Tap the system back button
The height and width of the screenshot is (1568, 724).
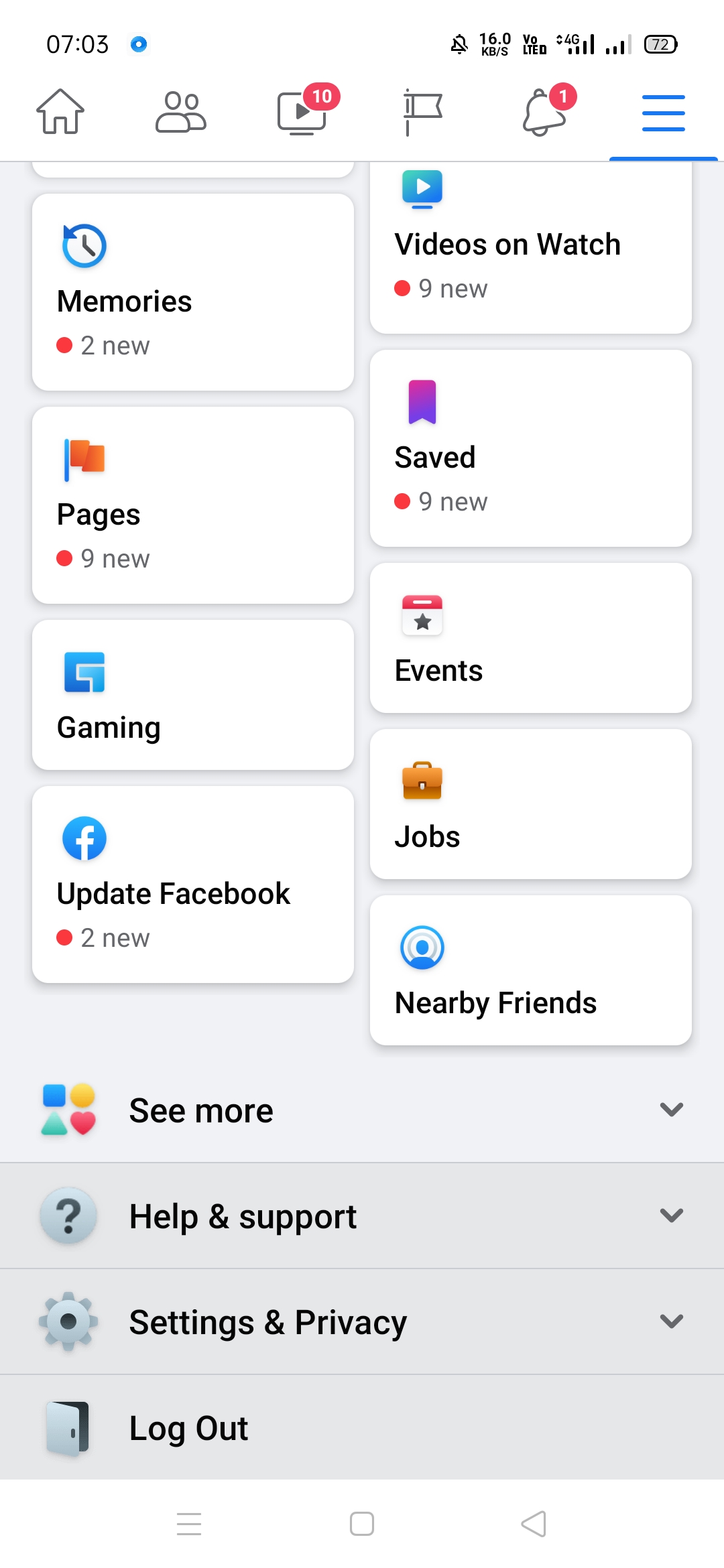534,1524
